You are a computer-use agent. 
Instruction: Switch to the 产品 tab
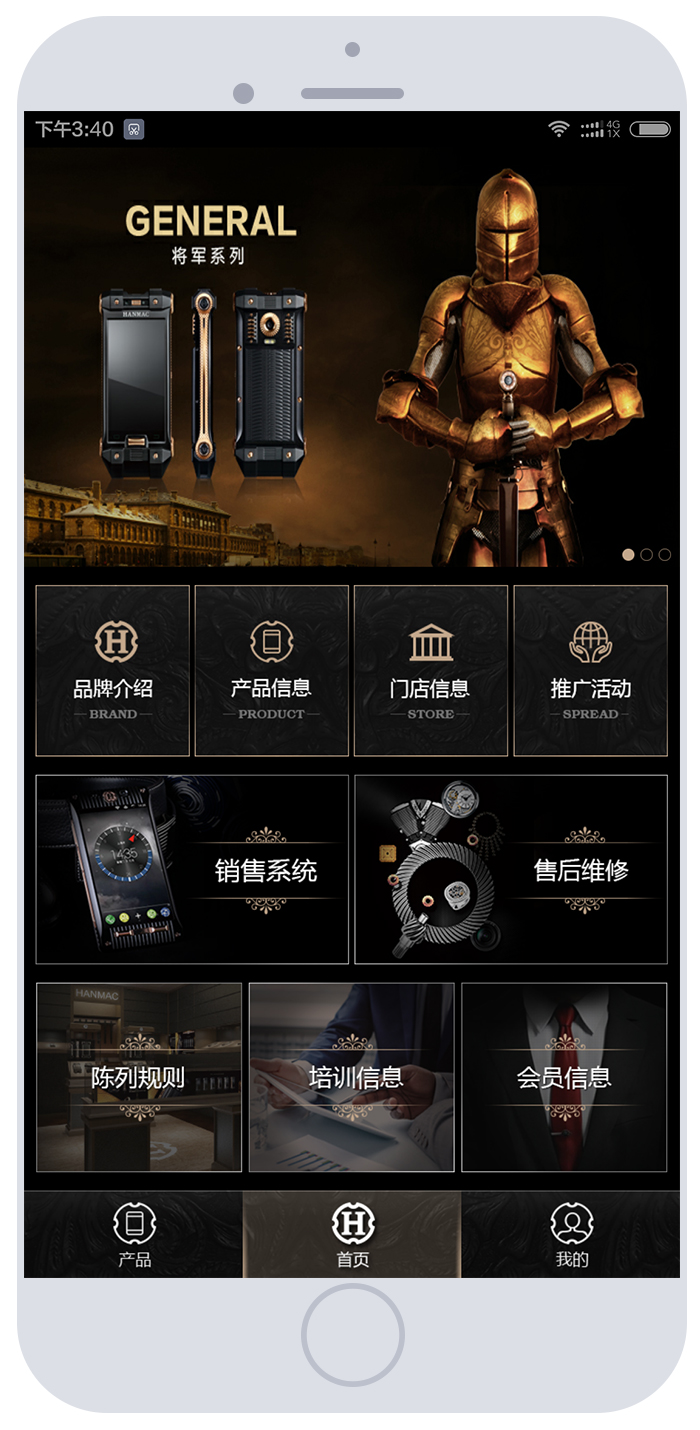(x=134, y=1234)
